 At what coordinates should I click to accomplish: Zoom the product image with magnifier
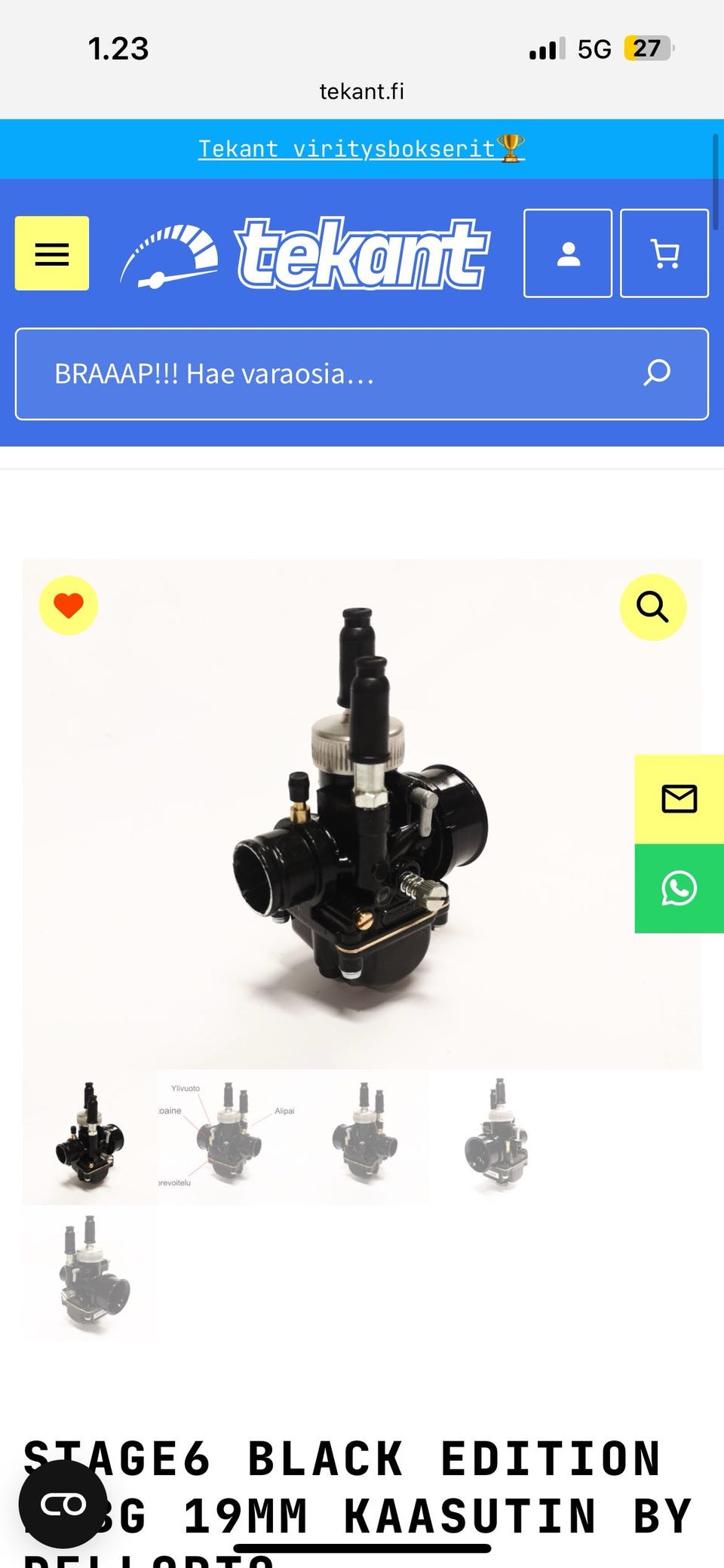652,607
